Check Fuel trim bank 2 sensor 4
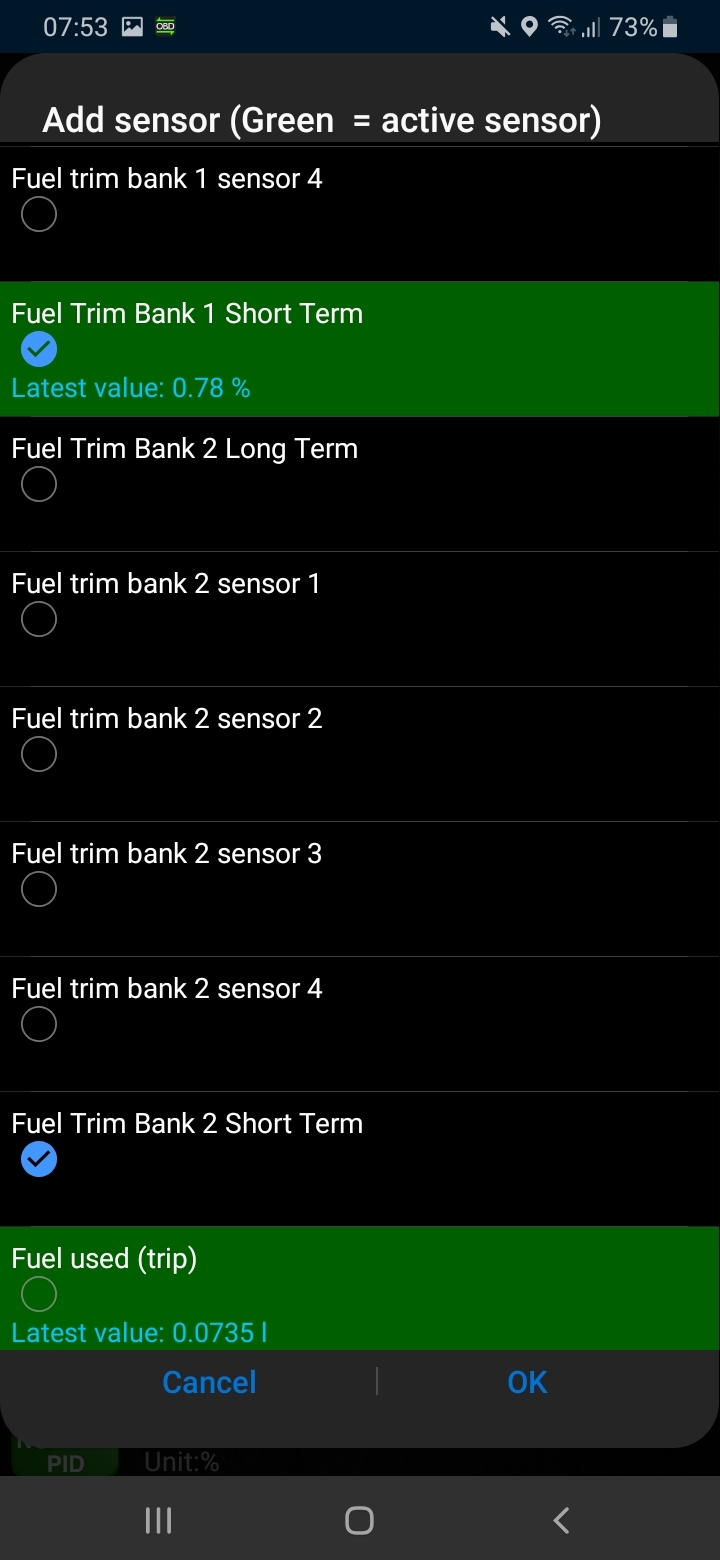 point(38,1024)
